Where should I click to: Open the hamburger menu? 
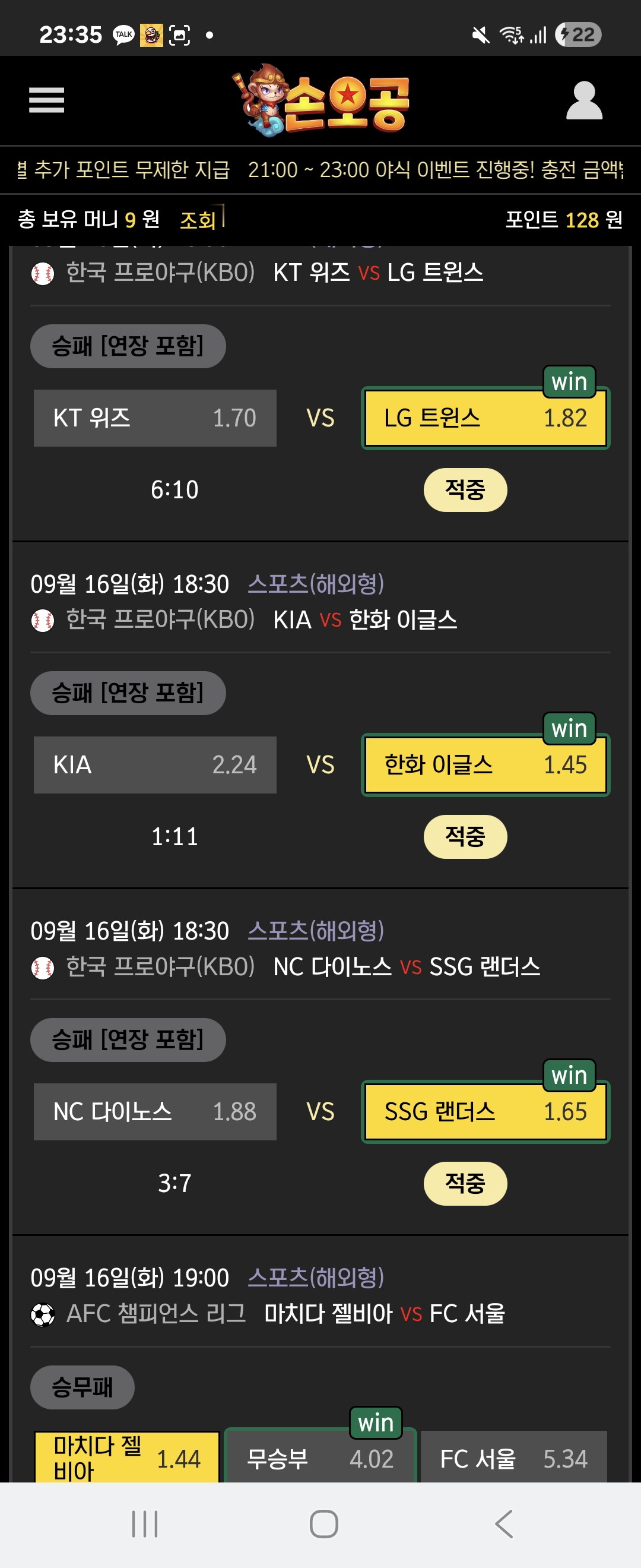pyautogui.click(x=46, y=100)
